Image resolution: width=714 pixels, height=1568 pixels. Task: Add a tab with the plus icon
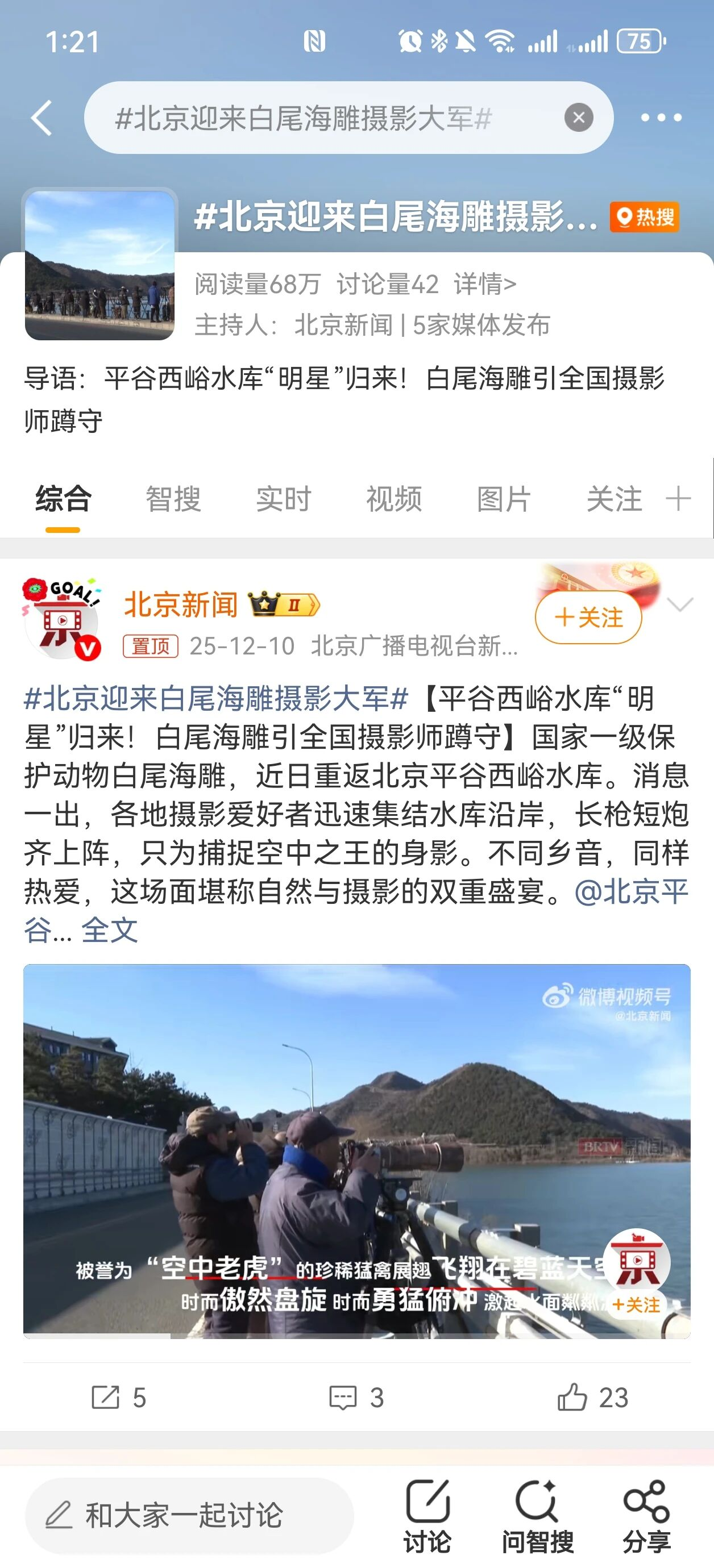(x=678, y=499)
